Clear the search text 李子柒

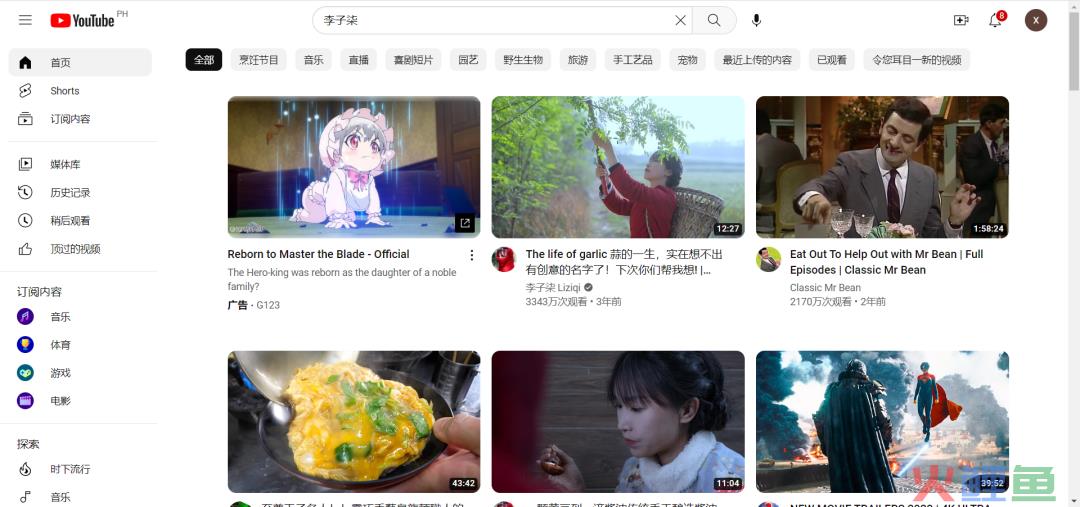[680, 20]
